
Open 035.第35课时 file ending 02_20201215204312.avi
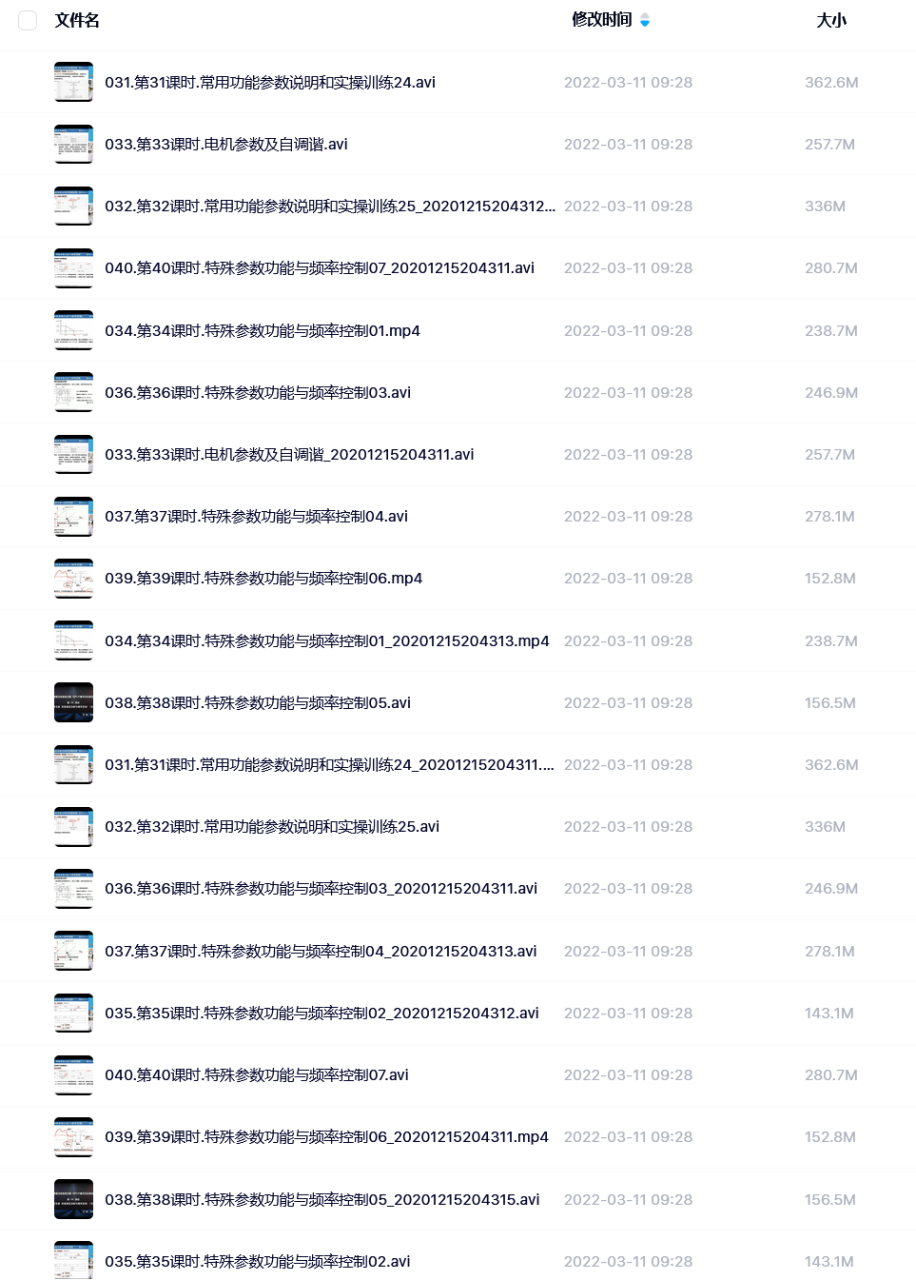coord(321,1013)
